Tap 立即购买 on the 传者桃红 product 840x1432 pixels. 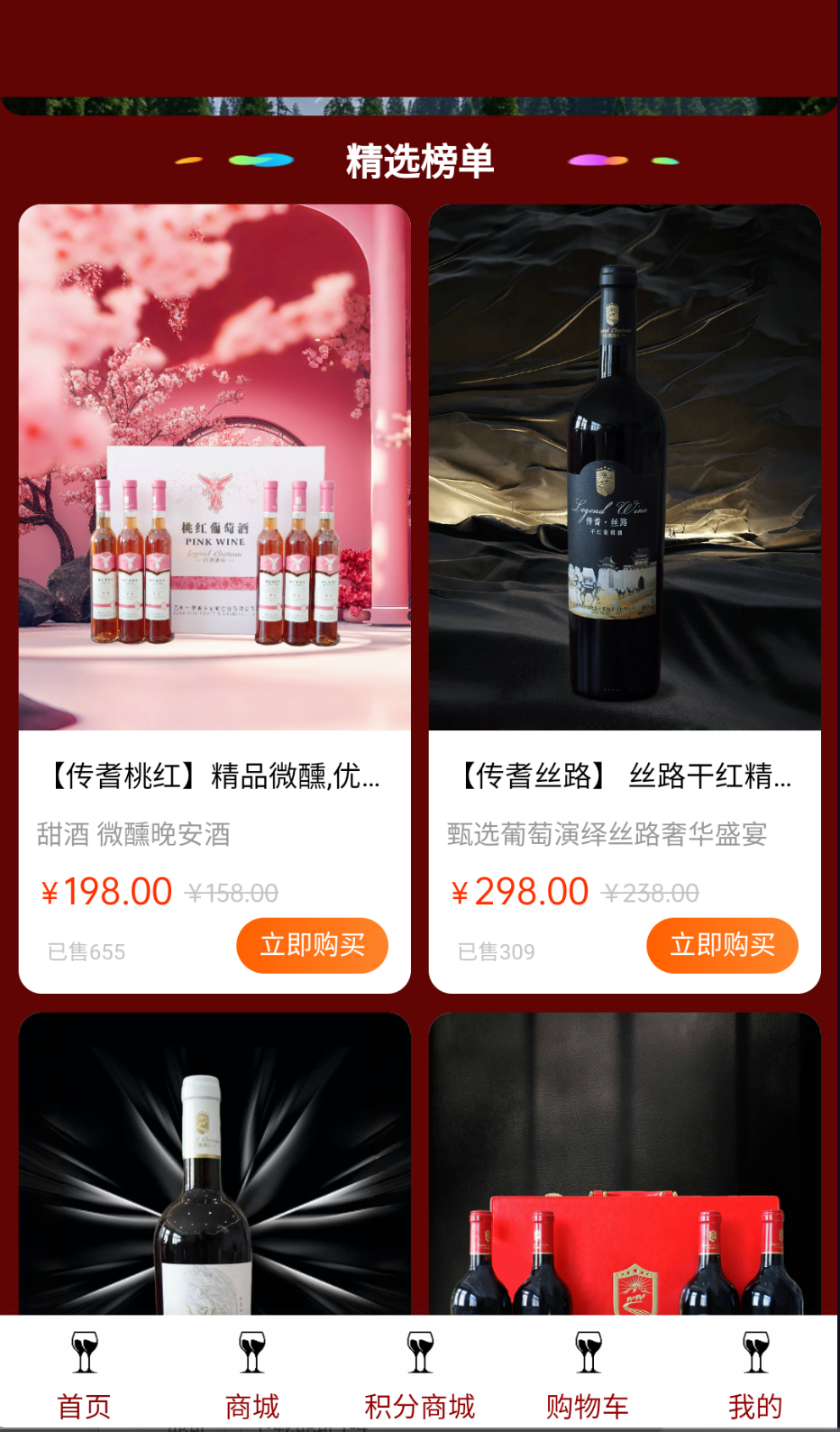312,945
